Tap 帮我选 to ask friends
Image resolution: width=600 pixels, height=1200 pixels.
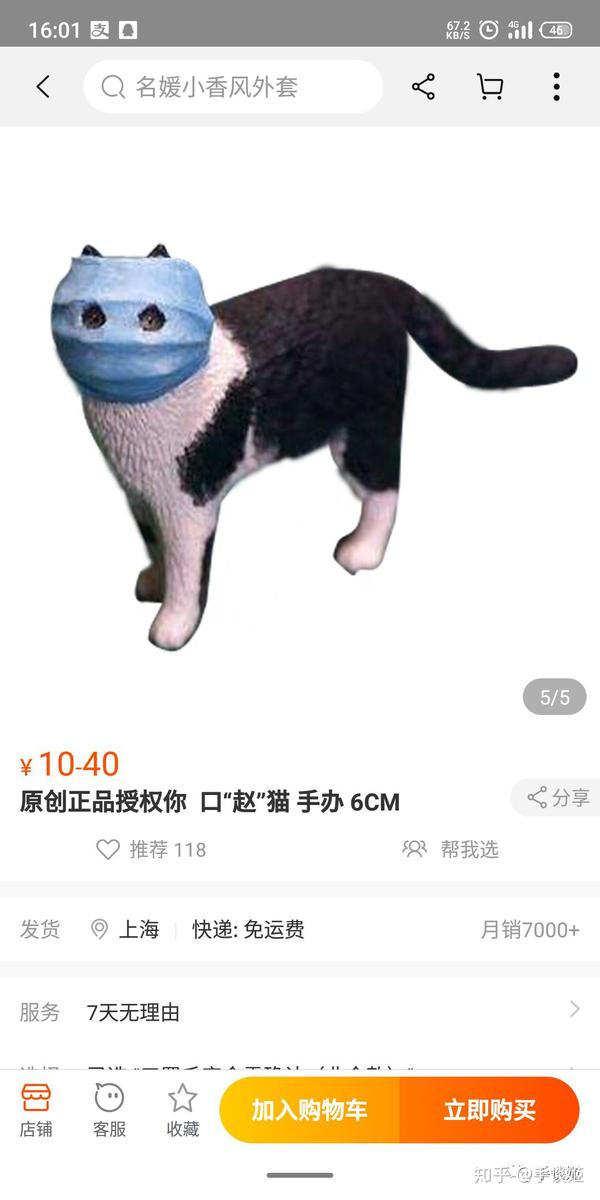(x=450, y=849)
